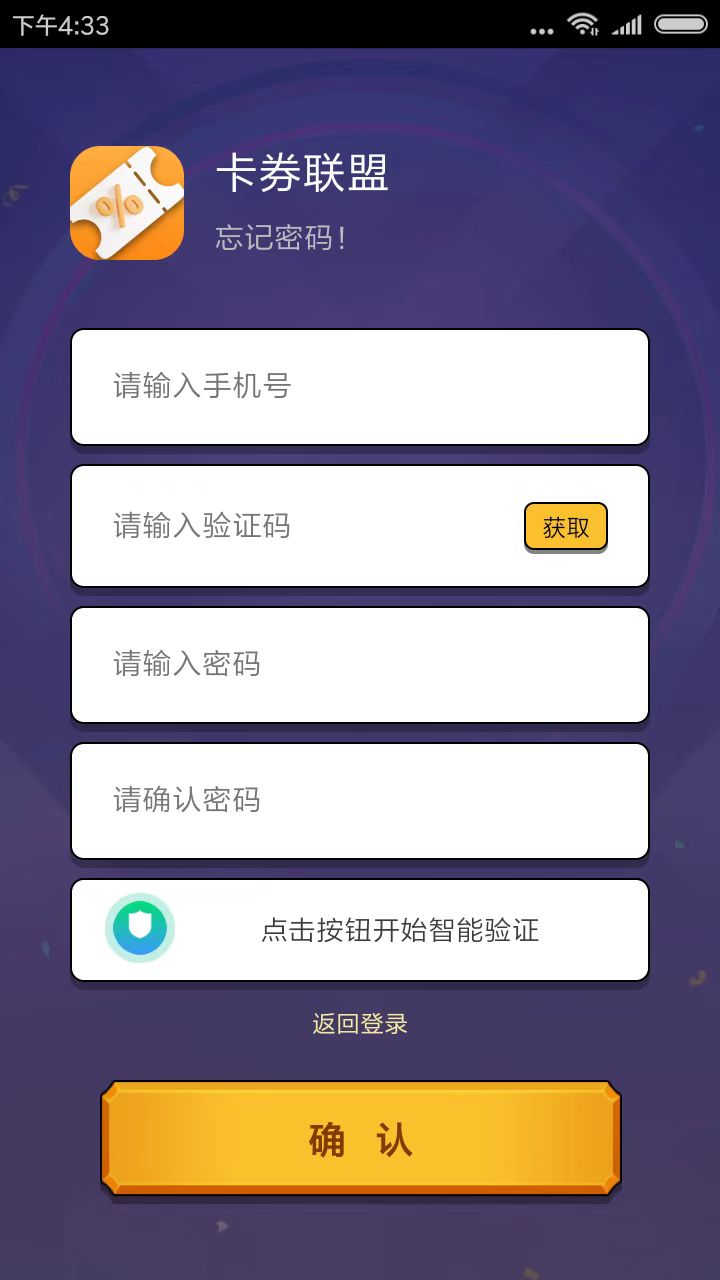Tap the 确认 confirm button
Image resolution: width=720 pixels, height=1280 pixels.
pyautogui.click(x=360, y=1140)
